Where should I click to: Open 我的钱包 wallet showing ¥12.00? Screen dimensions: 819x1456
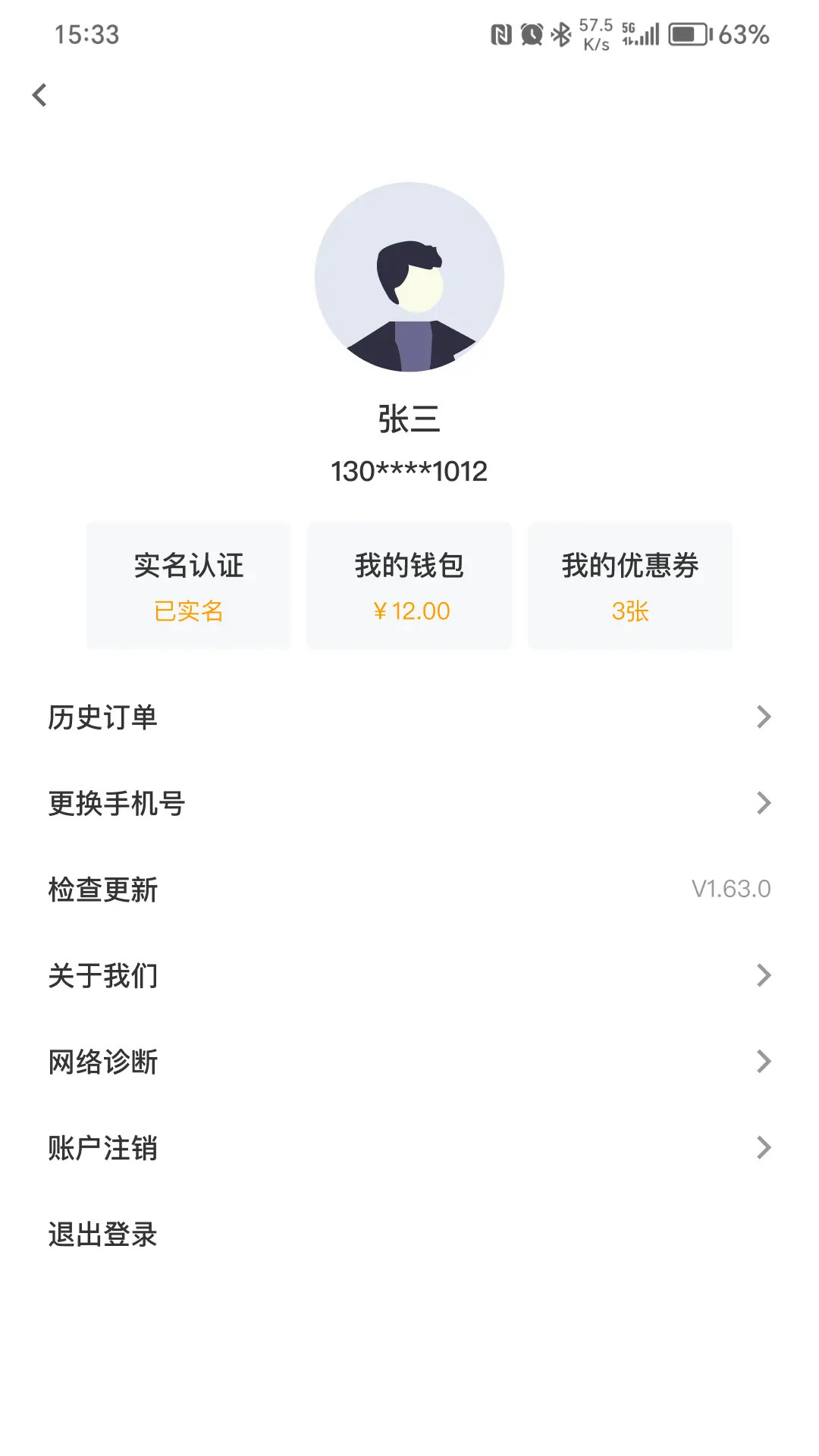[x=409, y=585]
